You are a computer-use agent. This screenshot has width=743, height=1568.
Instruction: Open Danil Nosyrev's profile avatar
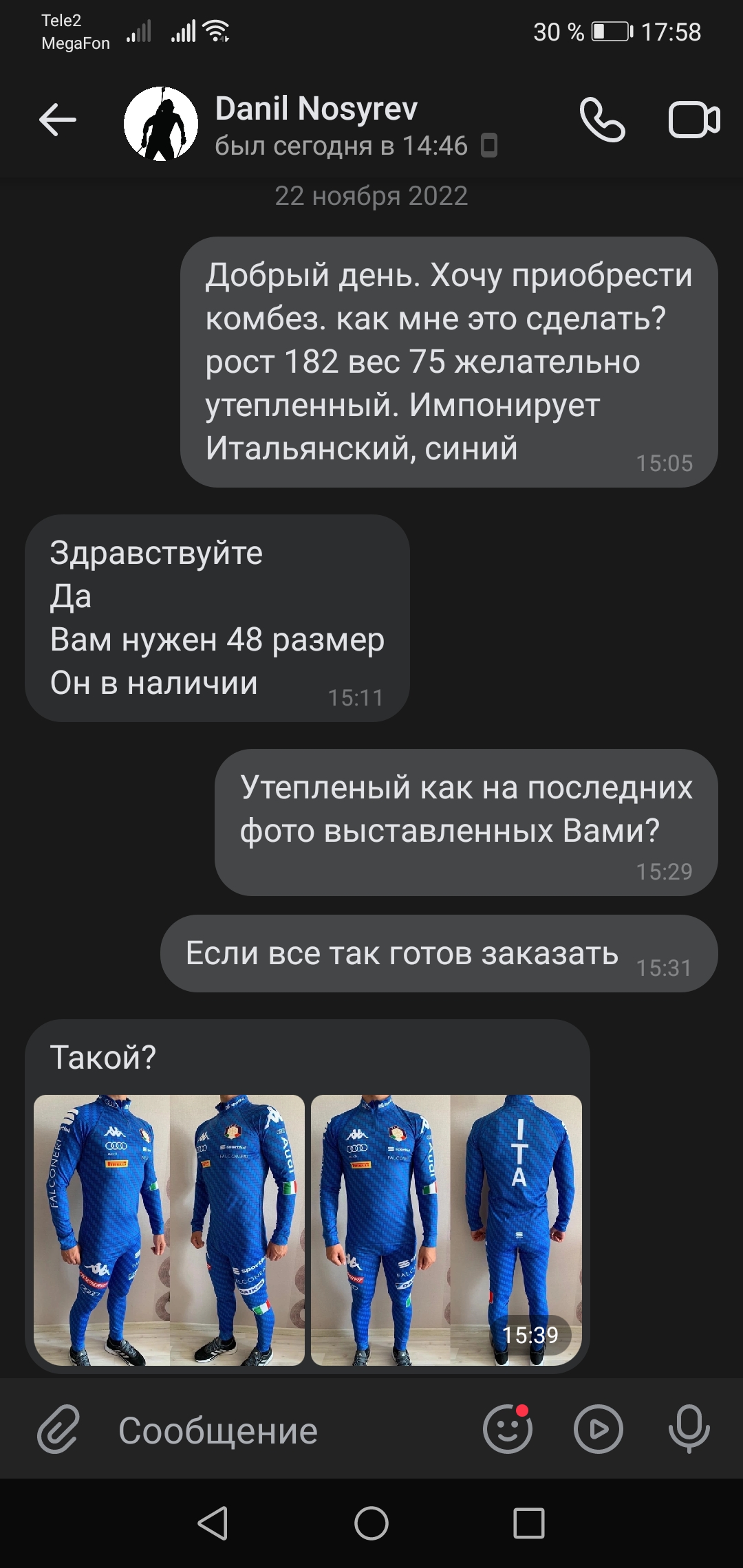pos(161,124)
